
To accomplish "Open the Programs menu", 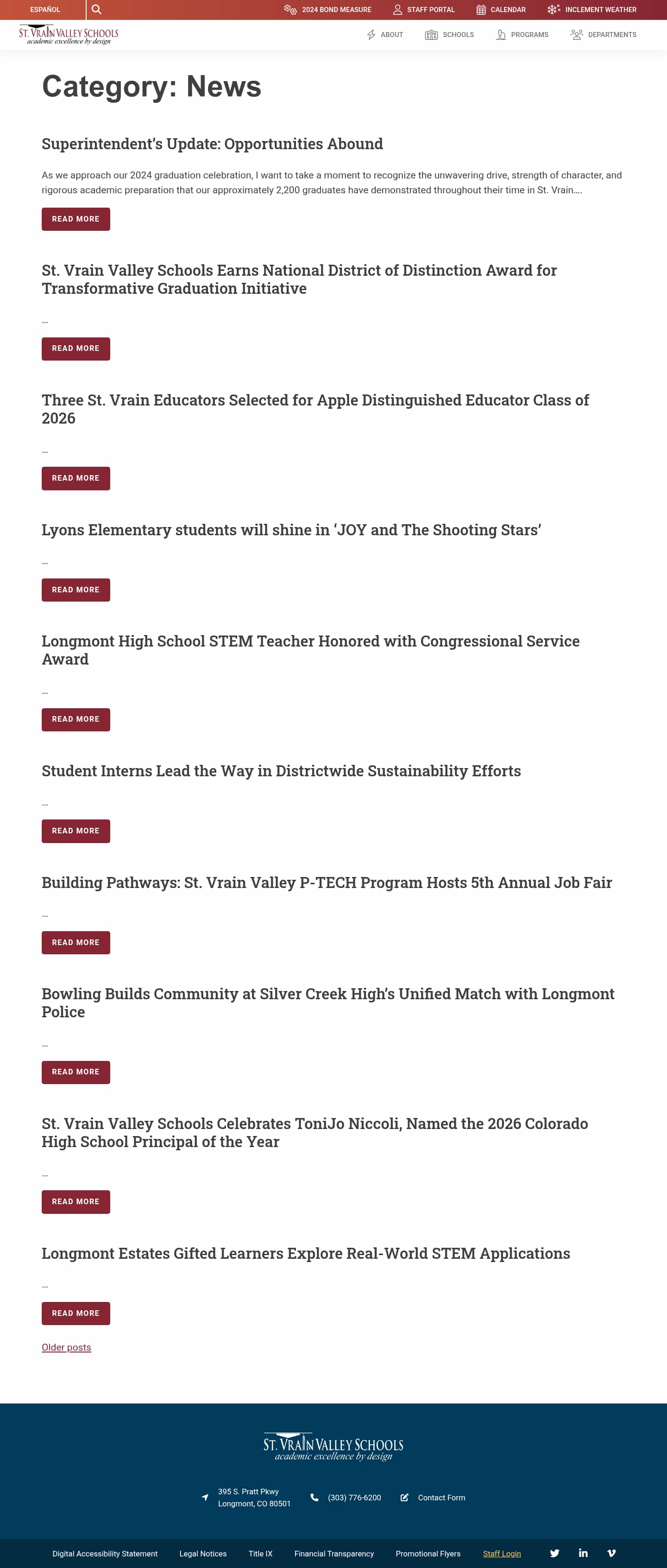I will tap(522, 35).
